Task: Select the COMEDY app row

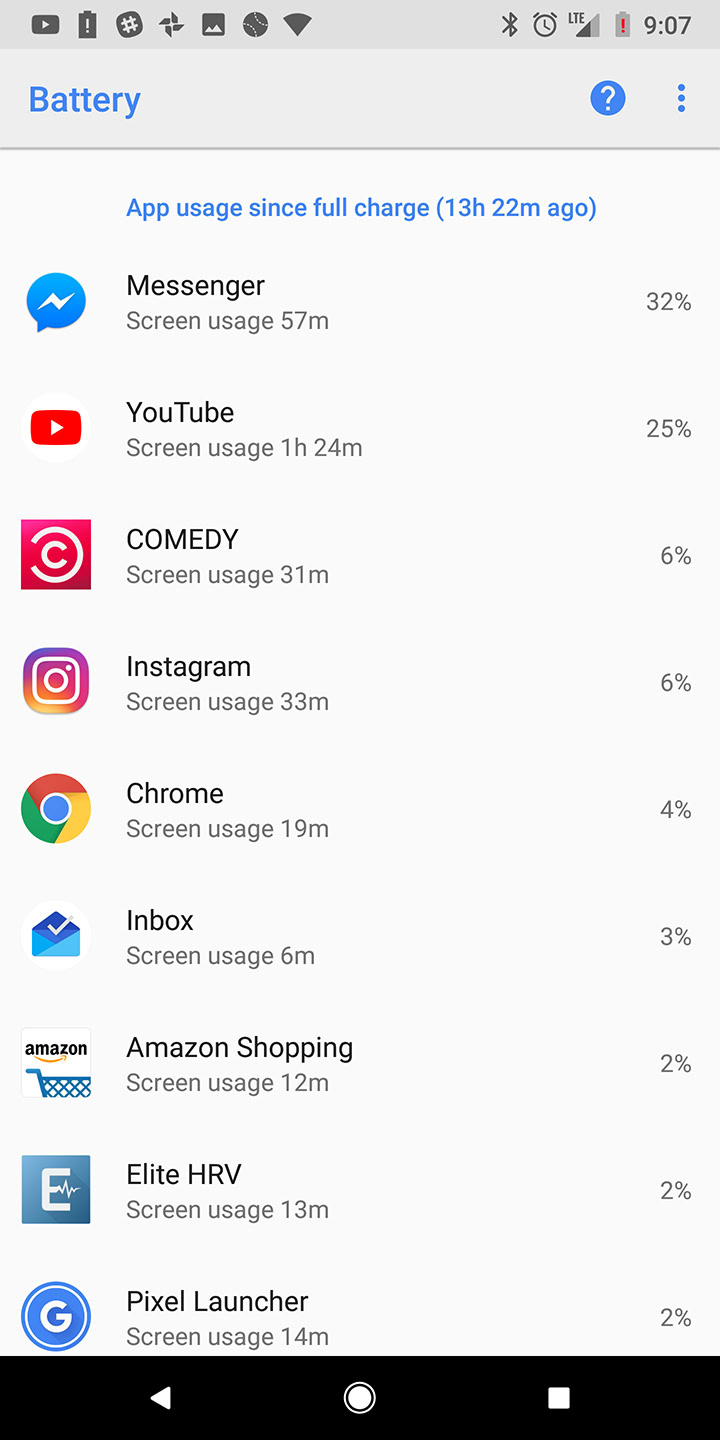Action: (360, 556)
